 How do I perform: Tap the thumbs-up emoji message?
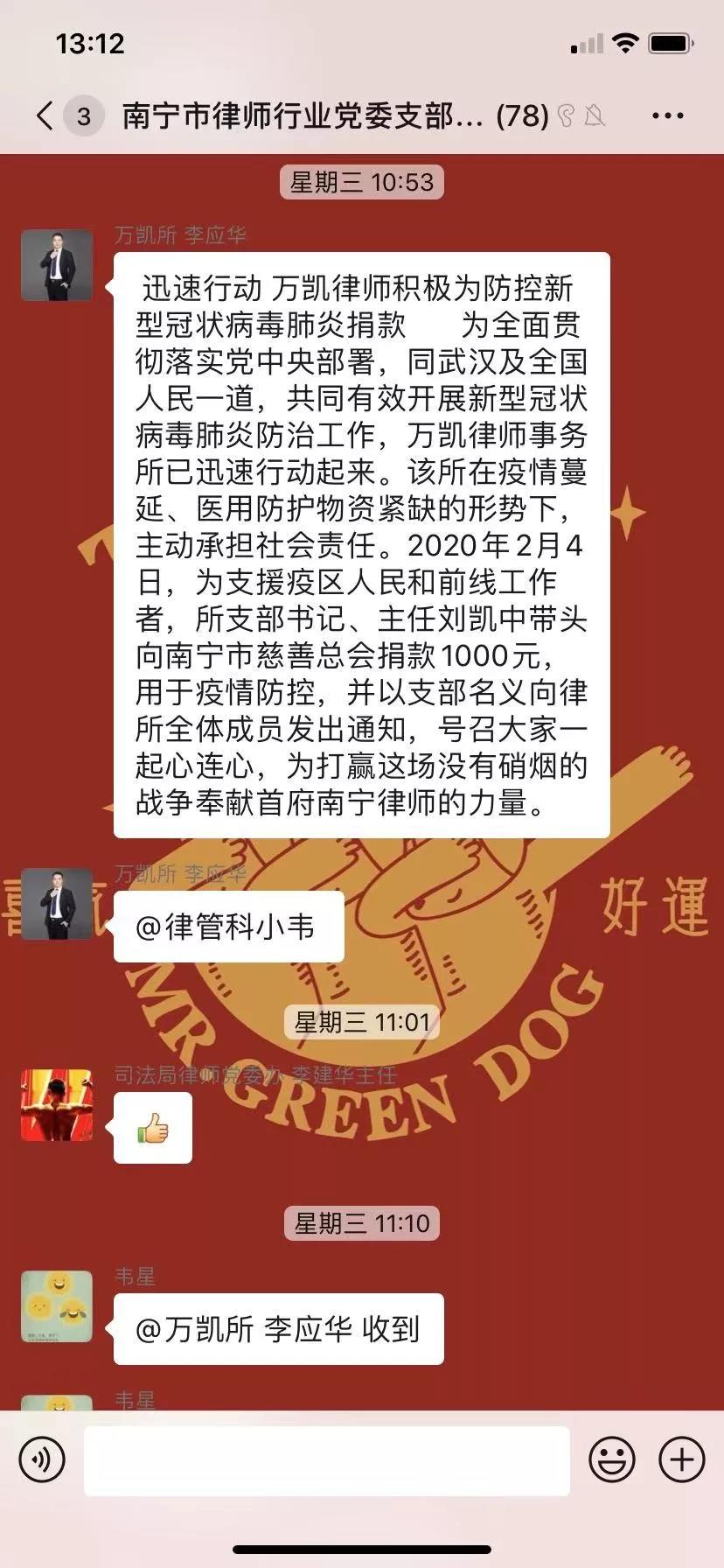coord(153,1129)
